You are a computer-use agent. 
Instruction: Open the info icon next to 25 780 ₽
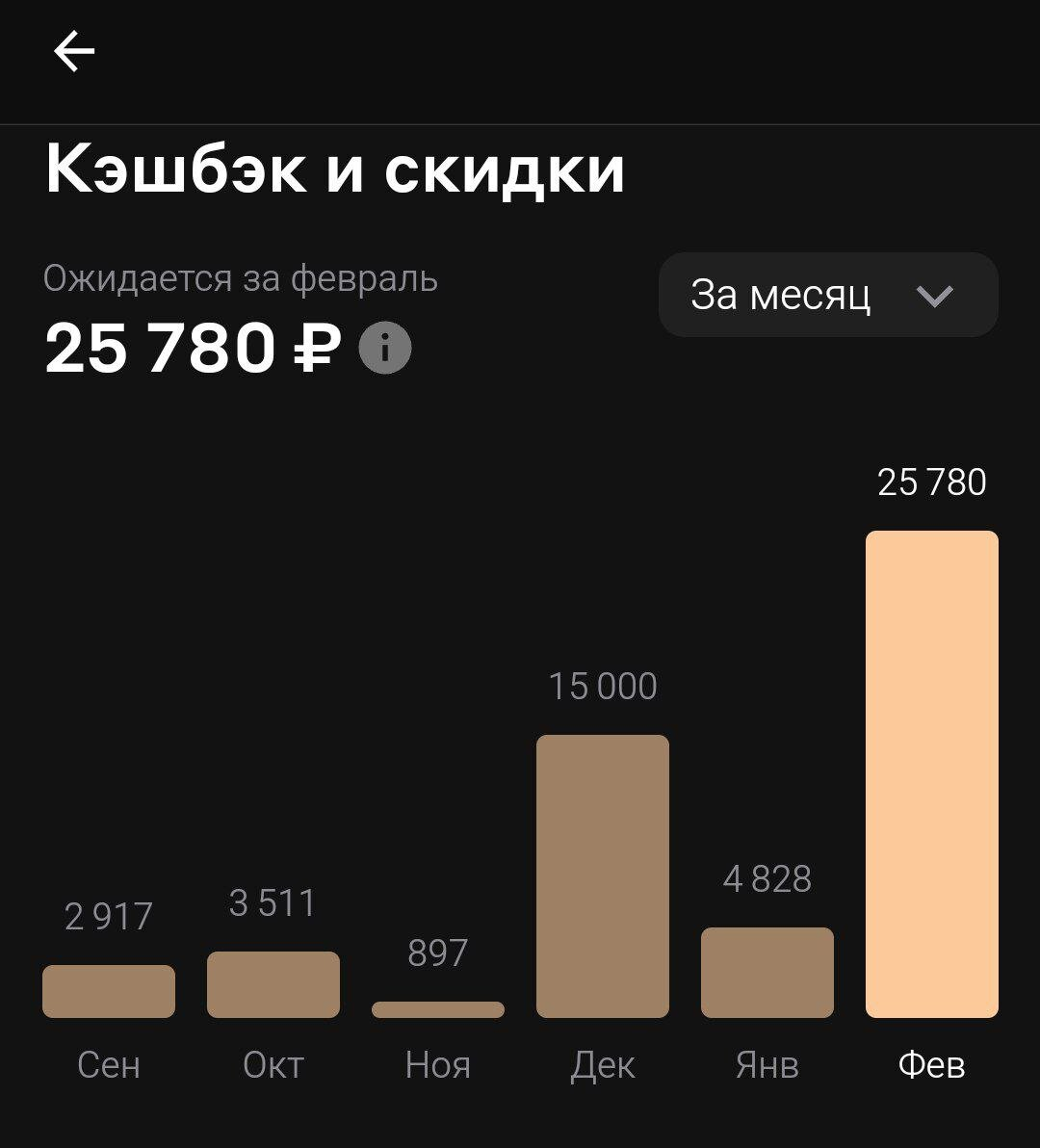[385, 349]
